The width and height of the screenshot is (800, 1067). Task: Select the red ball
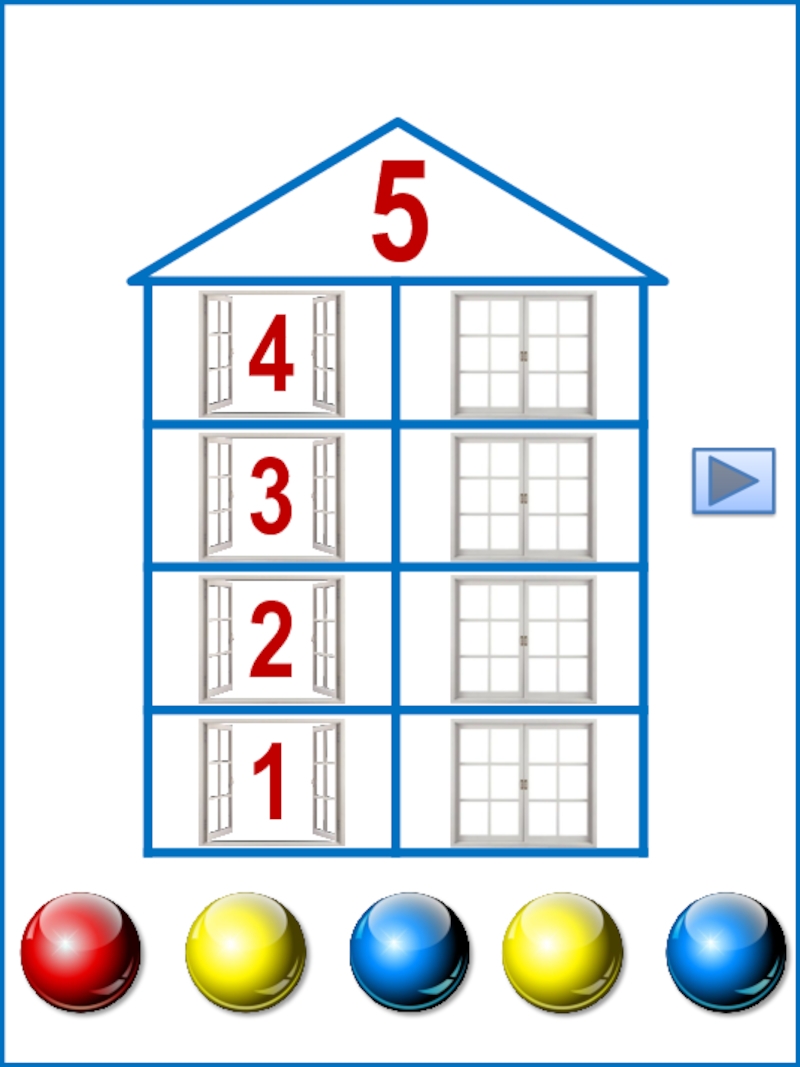pos(80,951)
